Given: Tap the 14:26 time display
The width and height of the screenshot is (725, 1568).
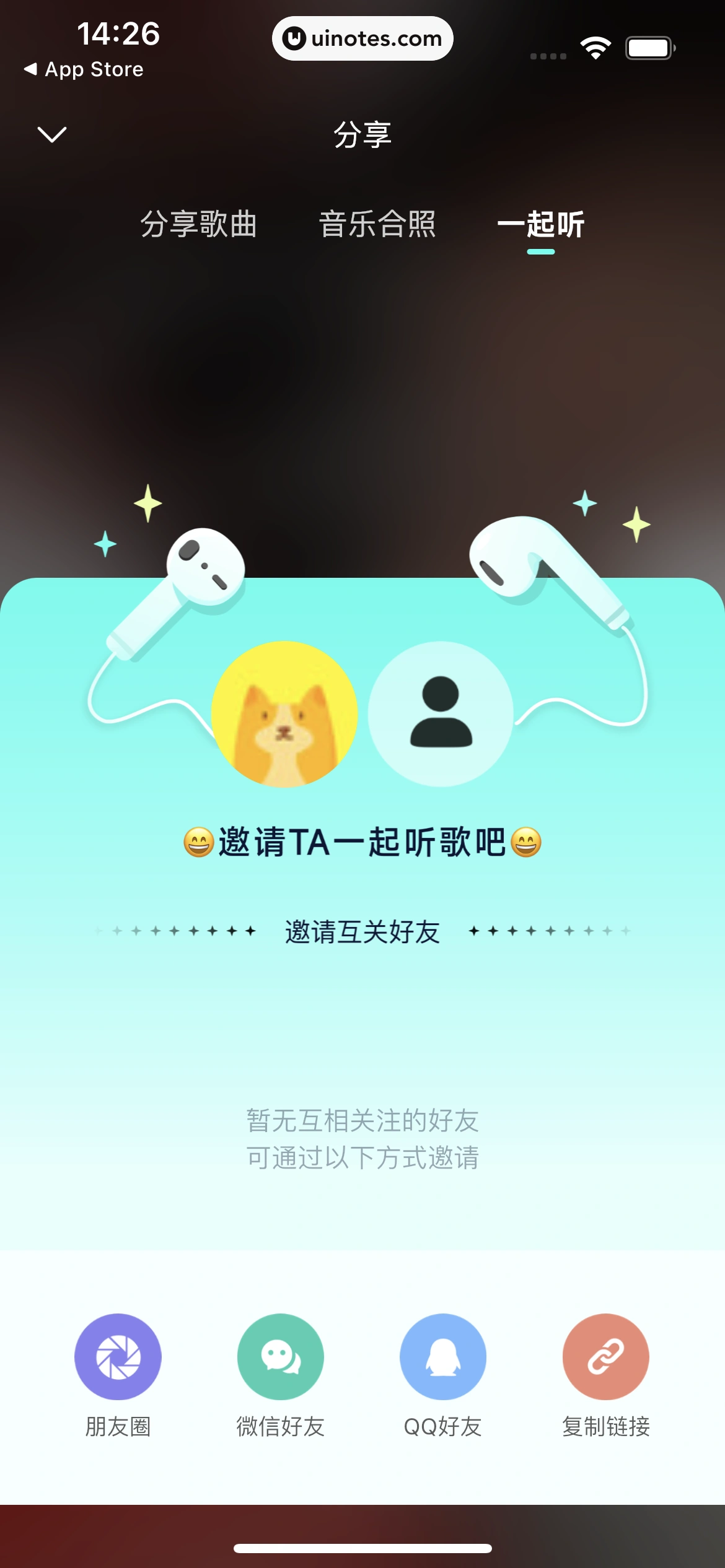Looking at the screenshot, I should 118,35.
